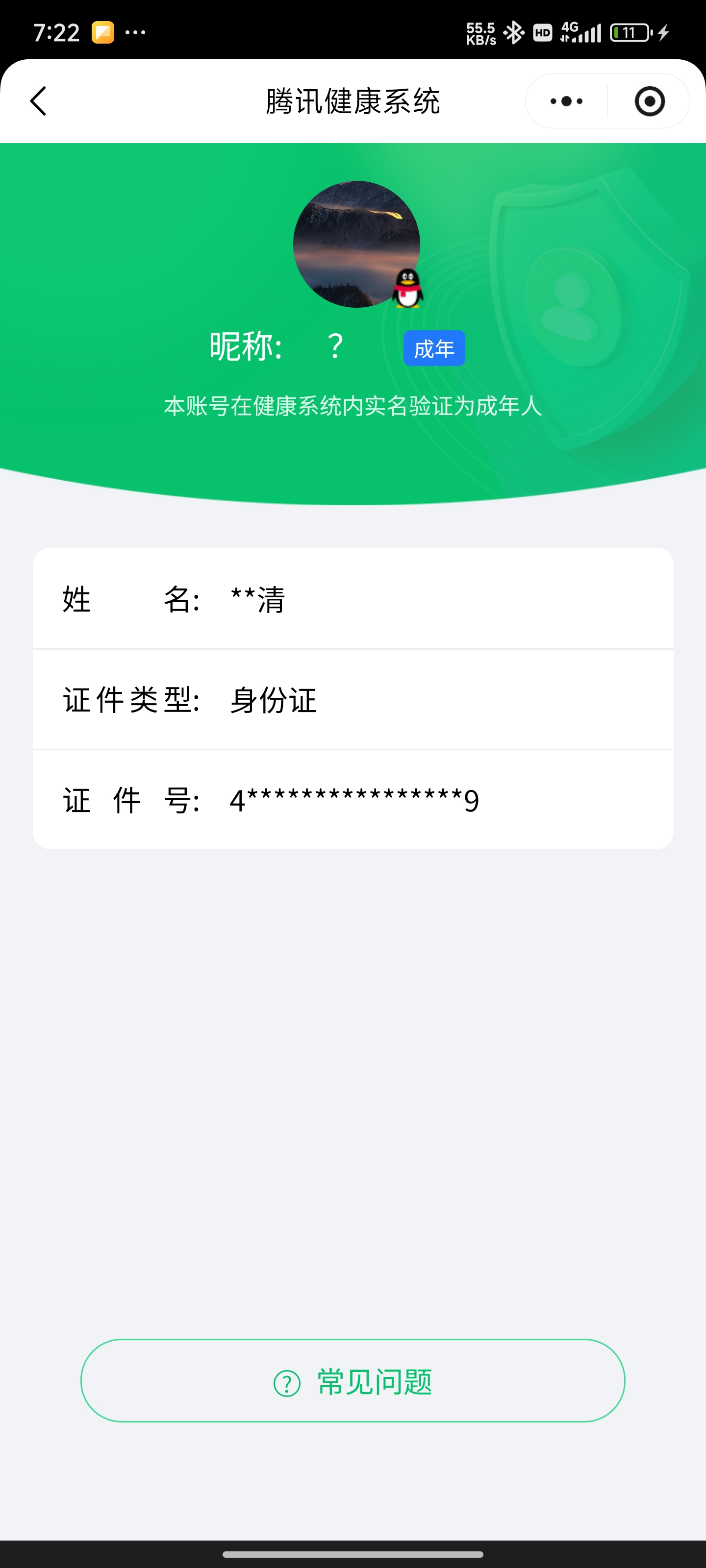The image size is (706, 1568).
Task: Tap the capsule close circle button
Action: (649, 101)
